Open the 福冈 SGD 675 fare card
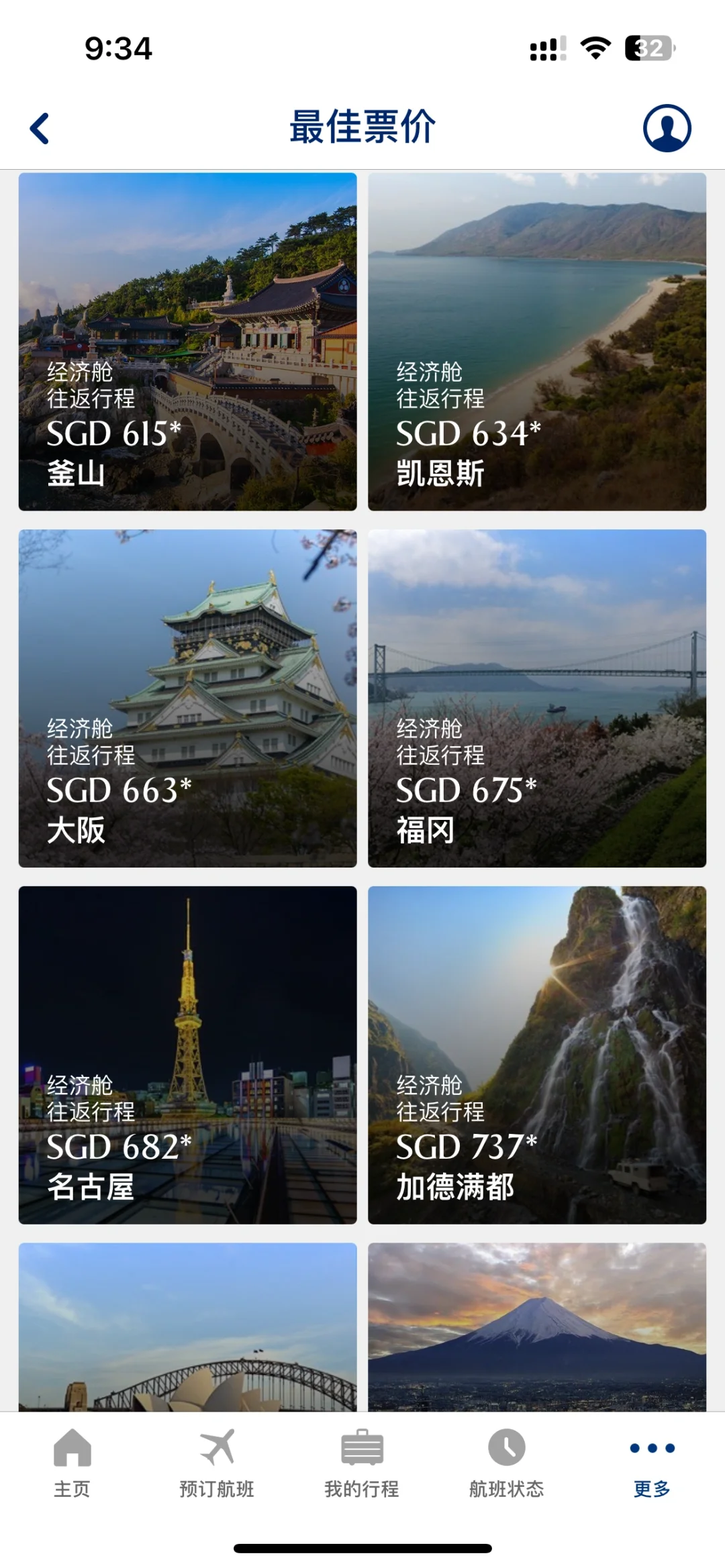The width and height of the screenshot is (725, 1568). 536,698
